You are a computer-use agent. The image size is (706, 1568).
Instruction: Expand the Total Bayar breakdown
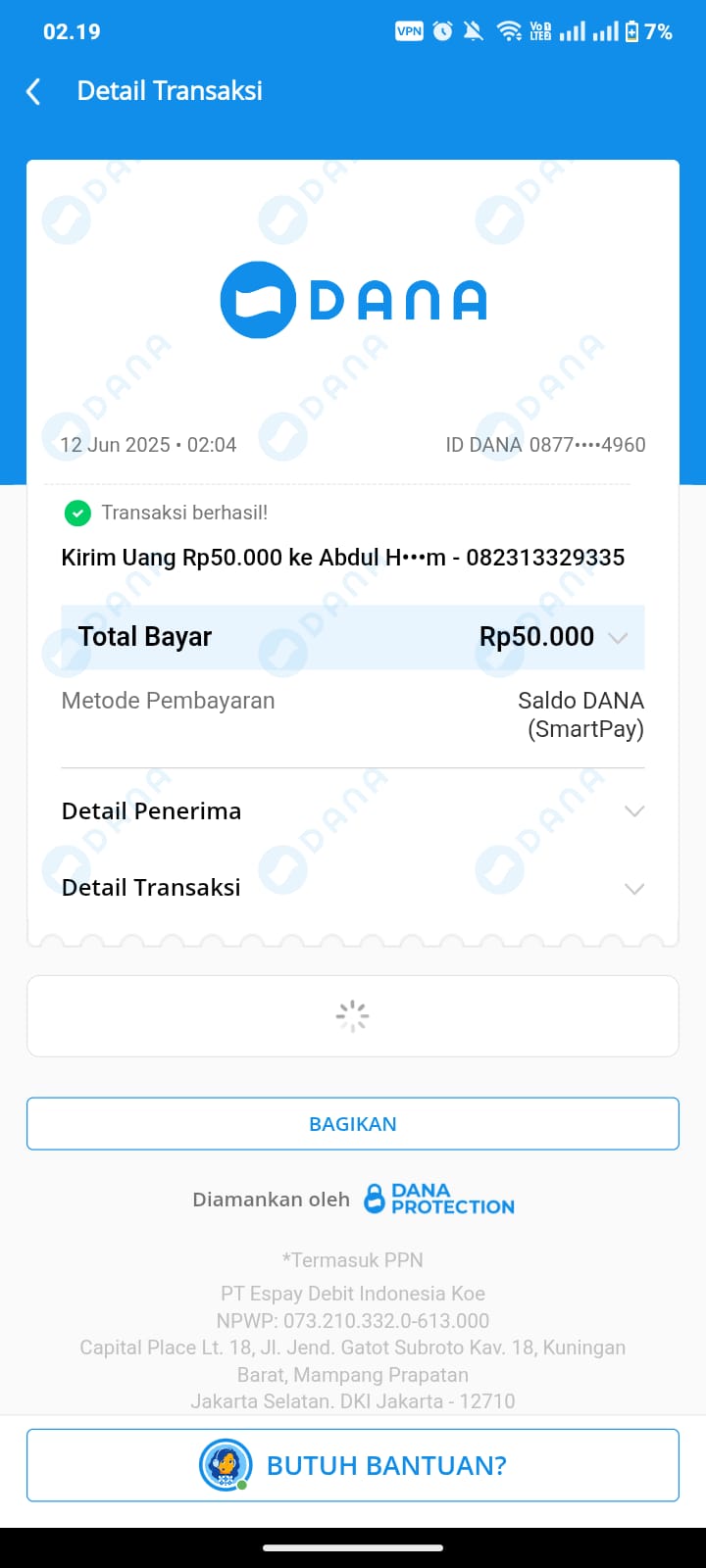(618, 638)
